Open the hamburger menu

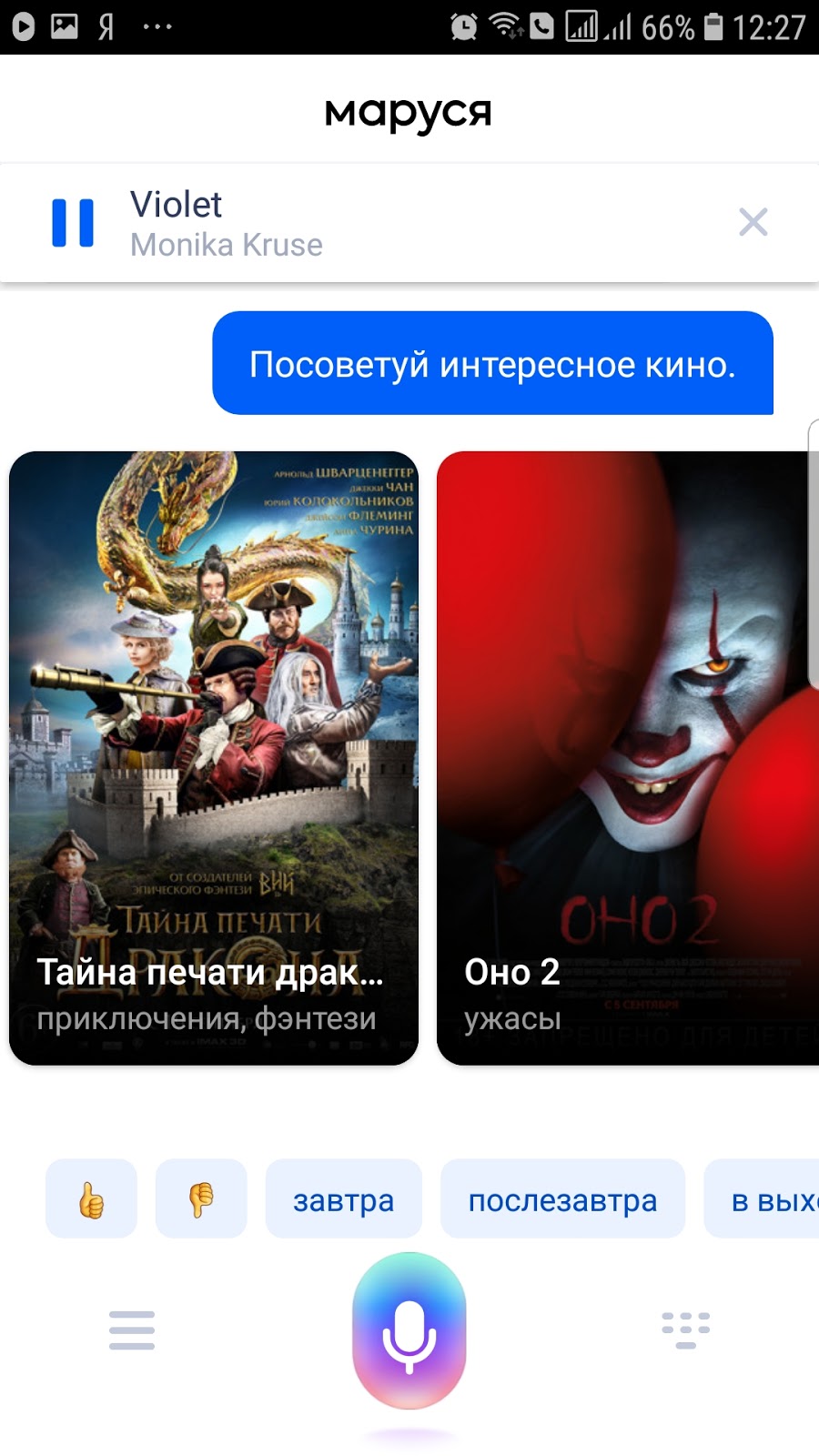point(132,1330)
